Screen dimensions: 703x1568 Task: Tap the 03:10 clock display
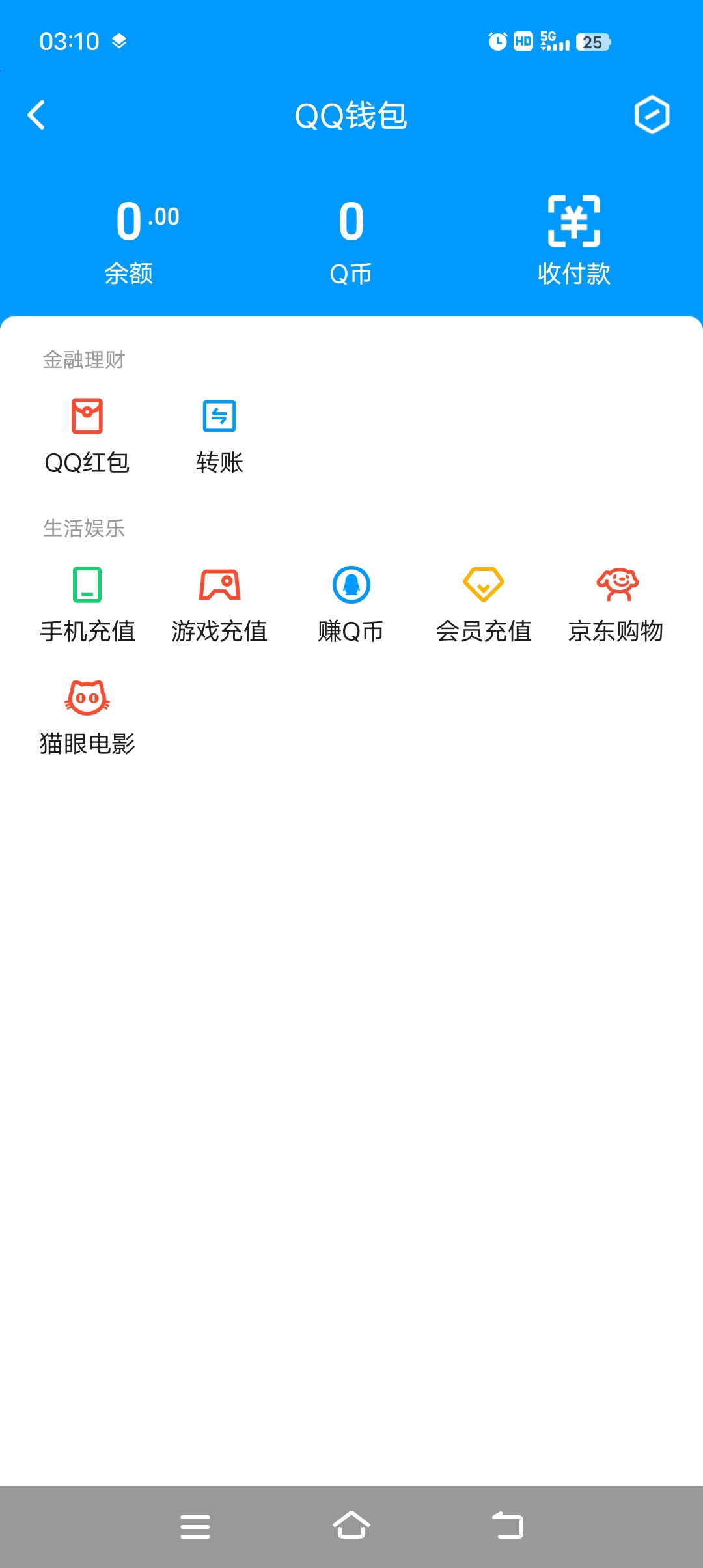pyautogui.click(x=68, y=40)
